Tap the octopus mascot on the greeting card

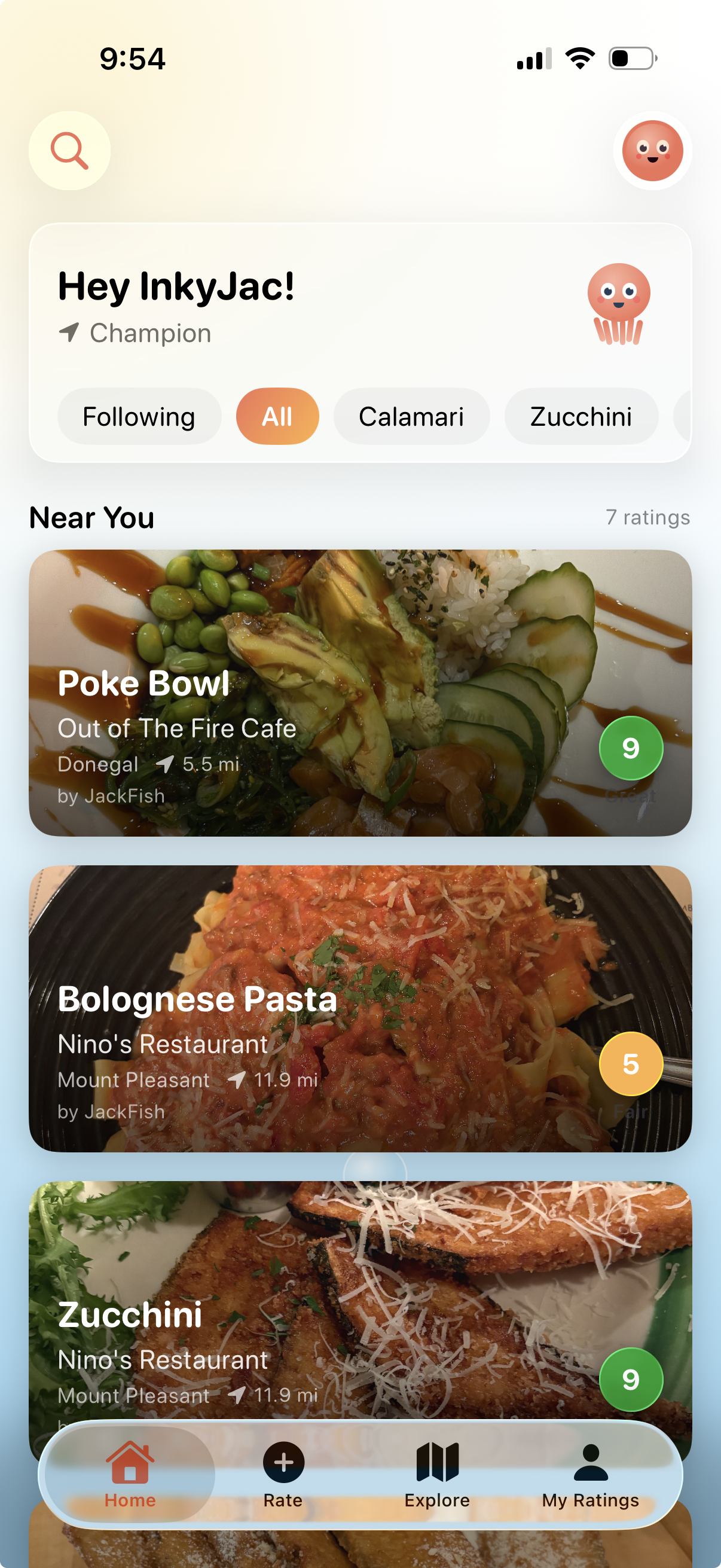(x=618, y=306)
